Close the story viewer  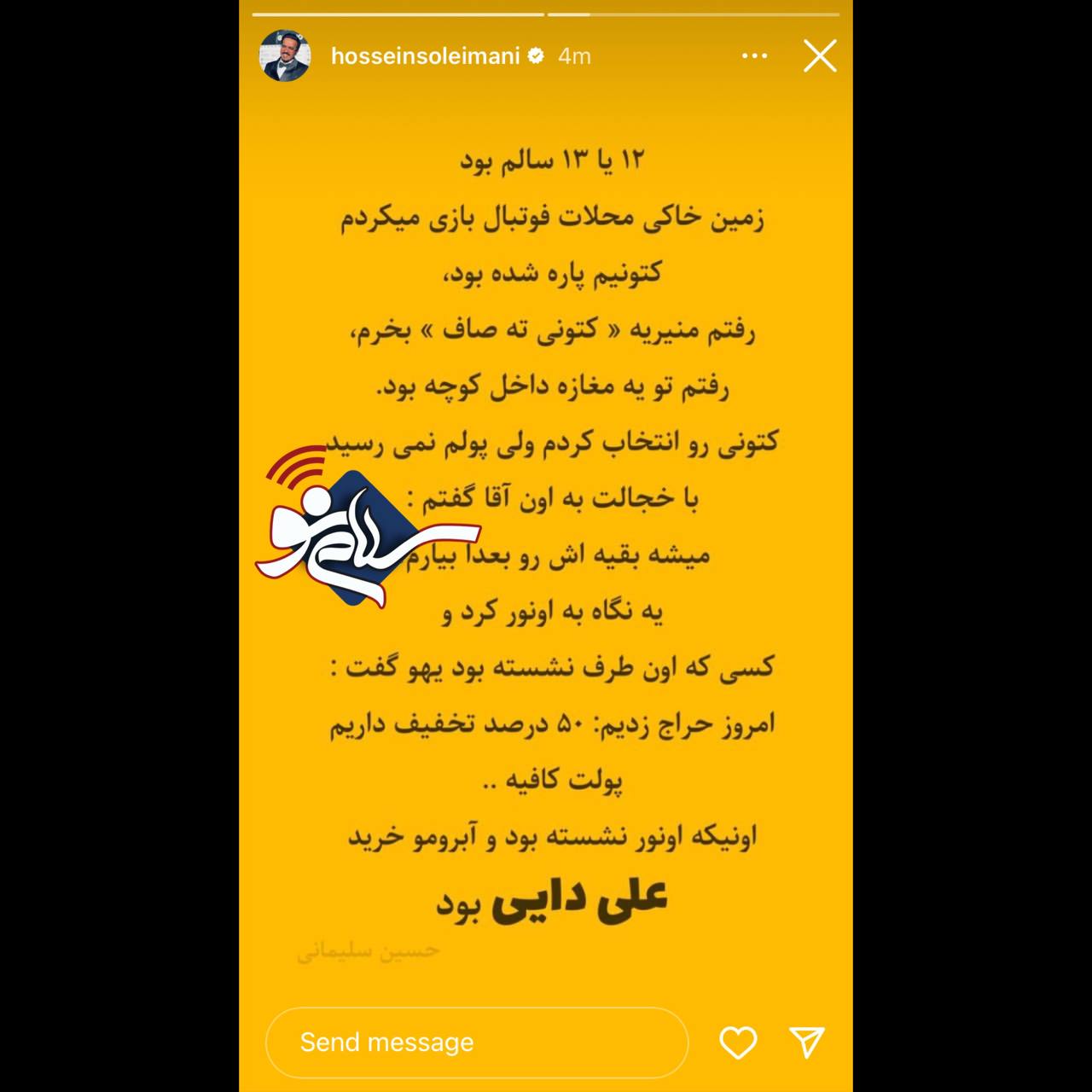[820, 56]
